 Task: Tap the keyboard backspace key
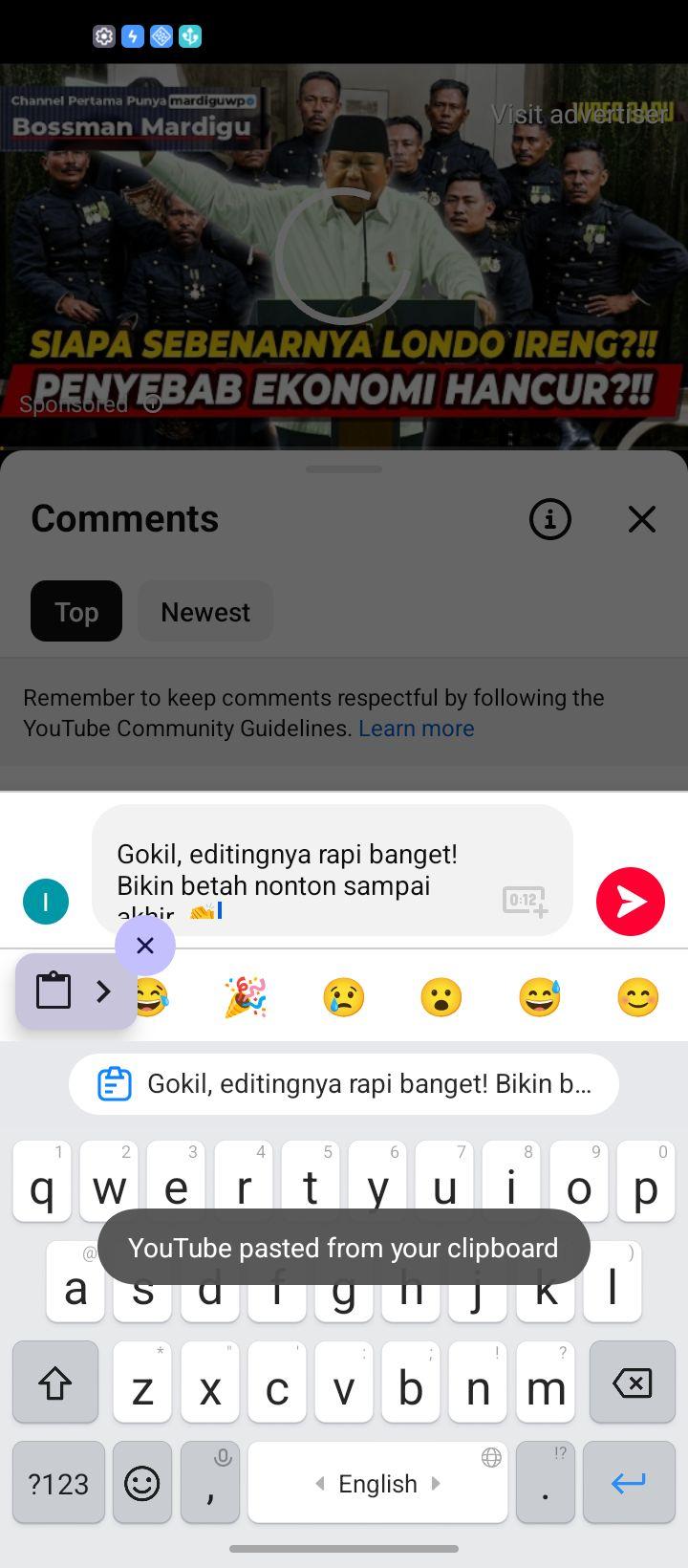tap(633, 1383)
